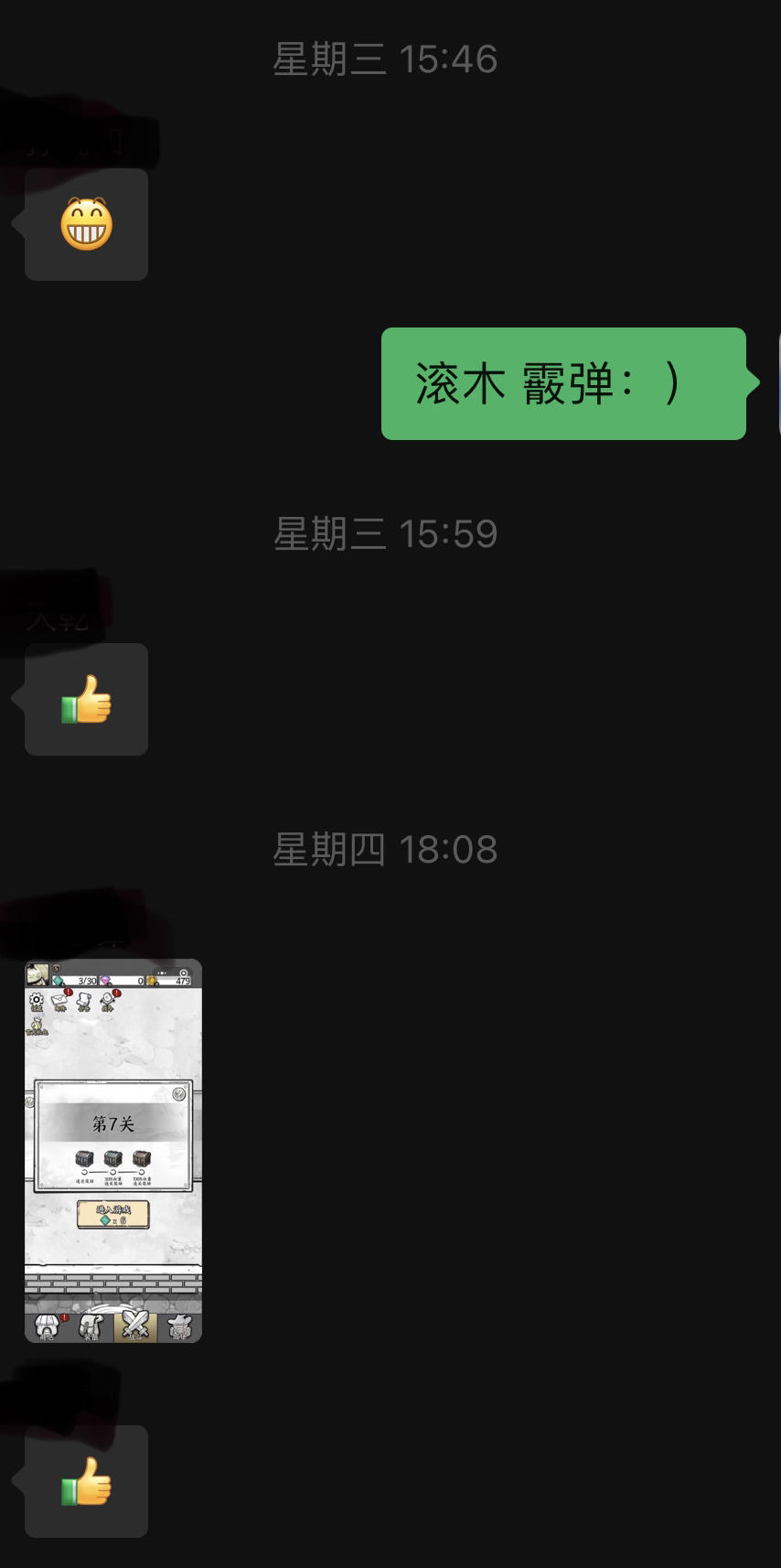The height and width of the screenshot is (1568, 781).
Task: Click the grinning emoji sticker at the top
Action: coord(86,224)
